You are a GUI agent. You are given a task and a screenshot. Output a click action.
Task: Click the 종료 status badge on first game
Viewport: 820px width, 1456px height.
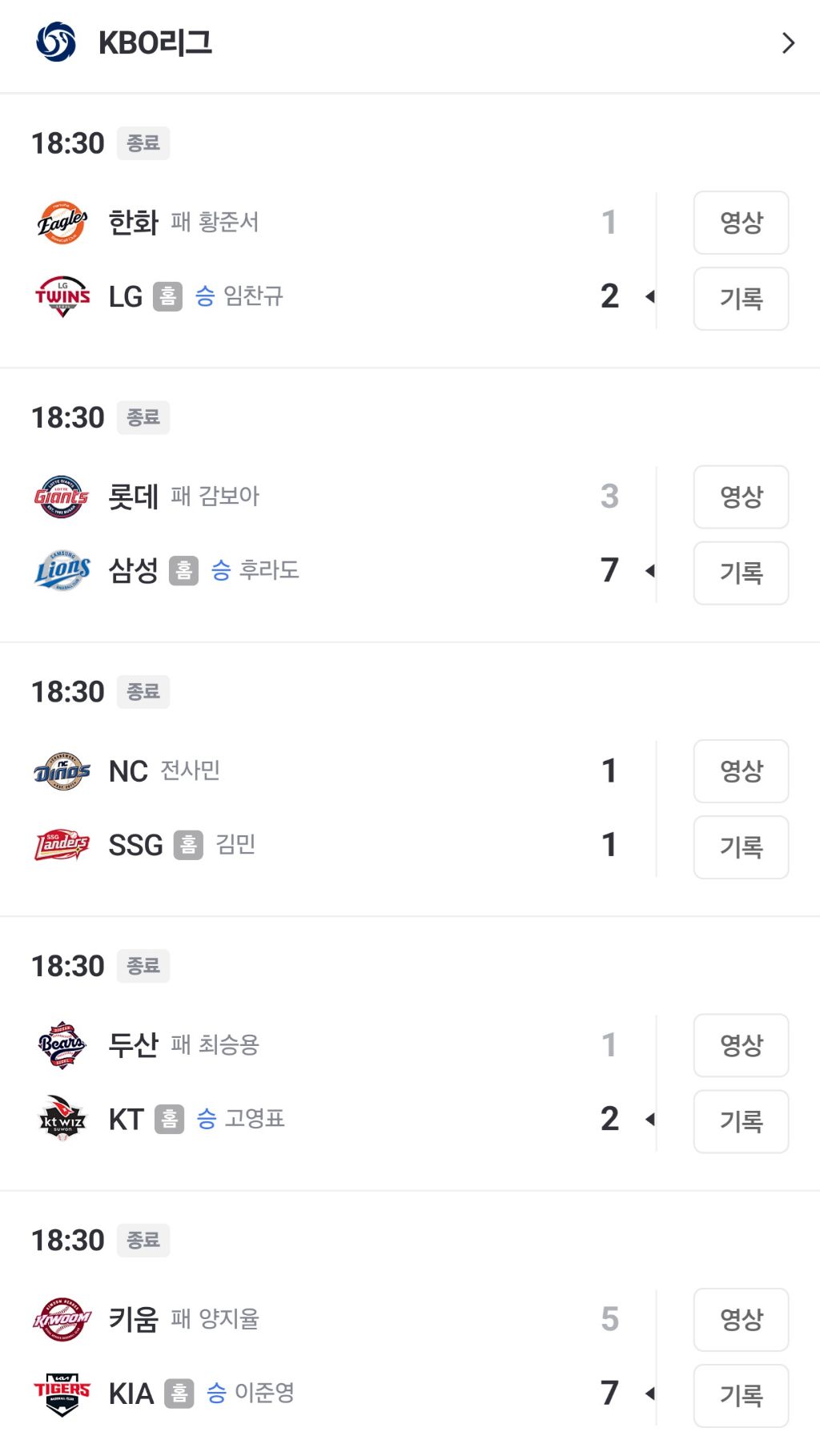click(x=143, y=143)
